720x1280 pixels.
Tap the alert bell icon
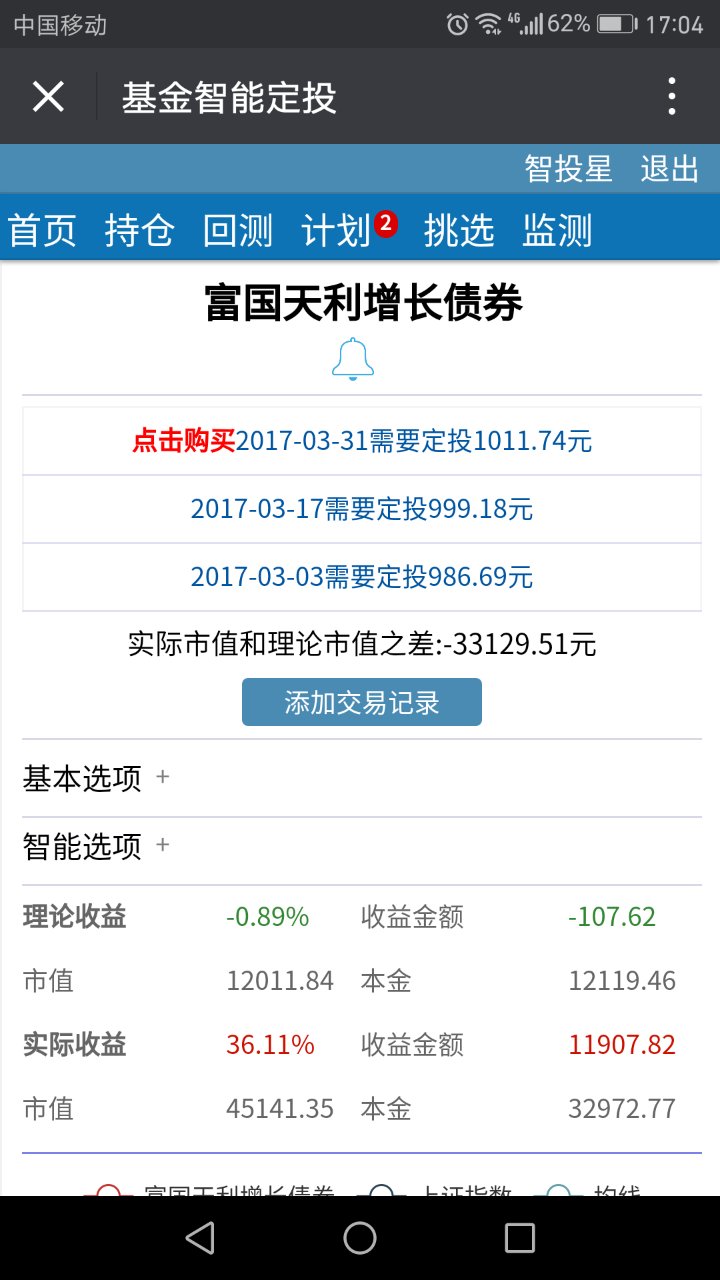[x=353, y=360]
